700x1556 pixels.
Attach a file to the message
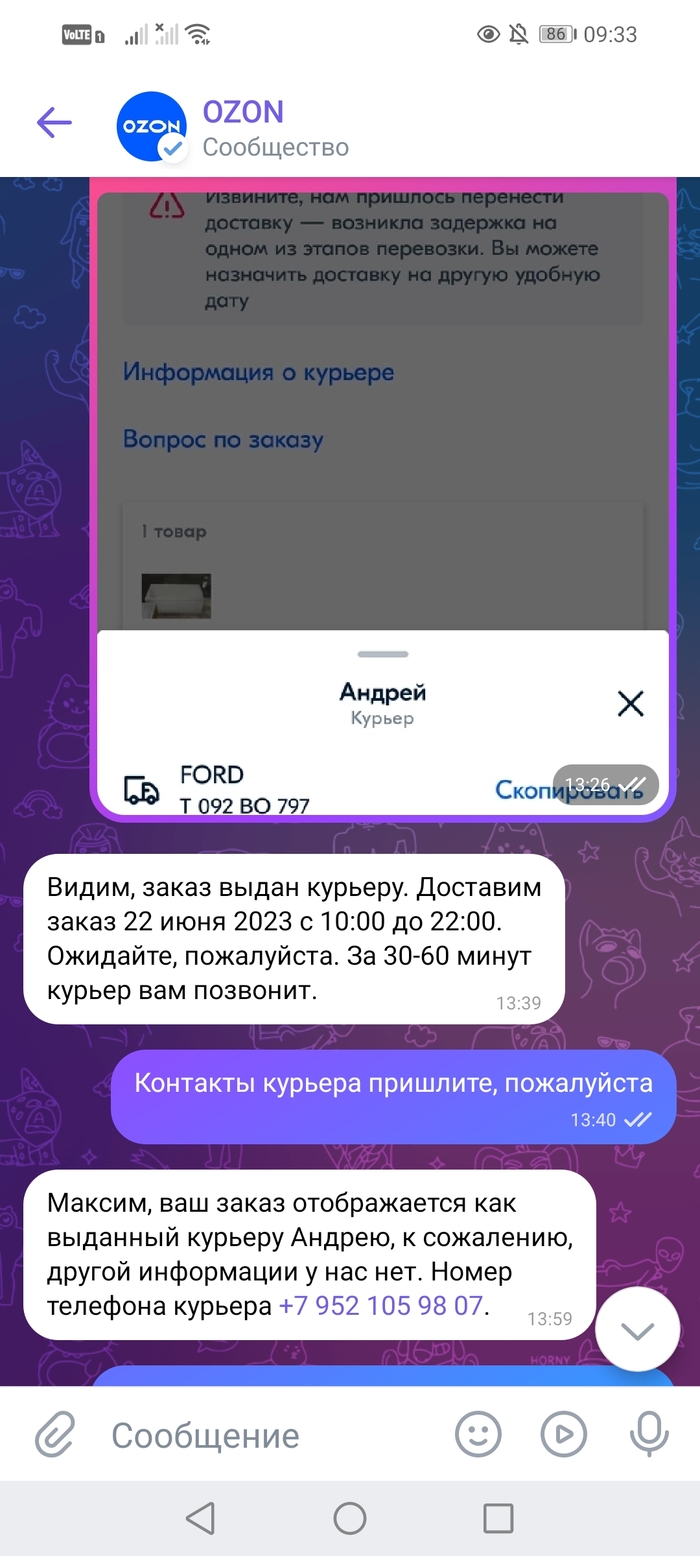coord(54,1436)
